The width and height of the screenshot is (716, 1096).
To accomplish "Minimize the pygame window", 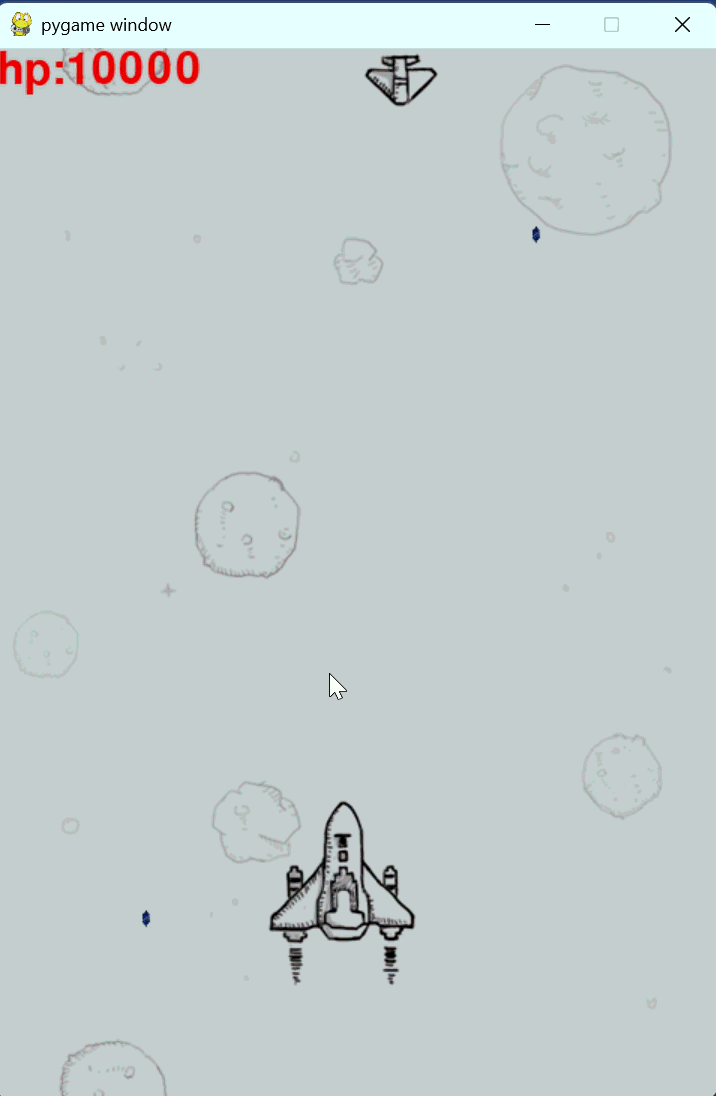I will (x=543, y=25).
